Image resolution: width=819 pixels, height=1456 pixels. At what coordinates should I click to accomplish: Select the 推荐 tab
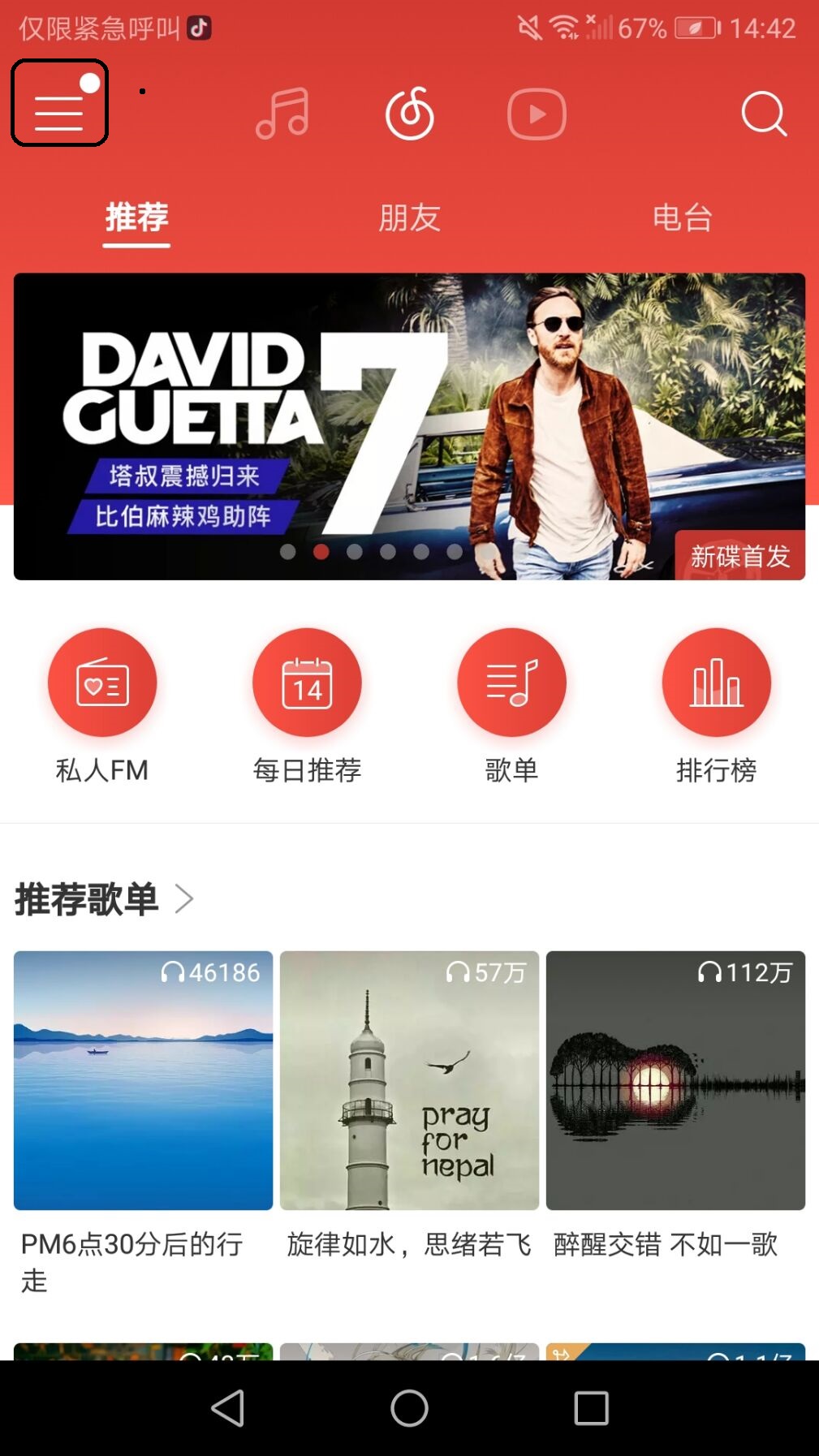tap(136, 218)
